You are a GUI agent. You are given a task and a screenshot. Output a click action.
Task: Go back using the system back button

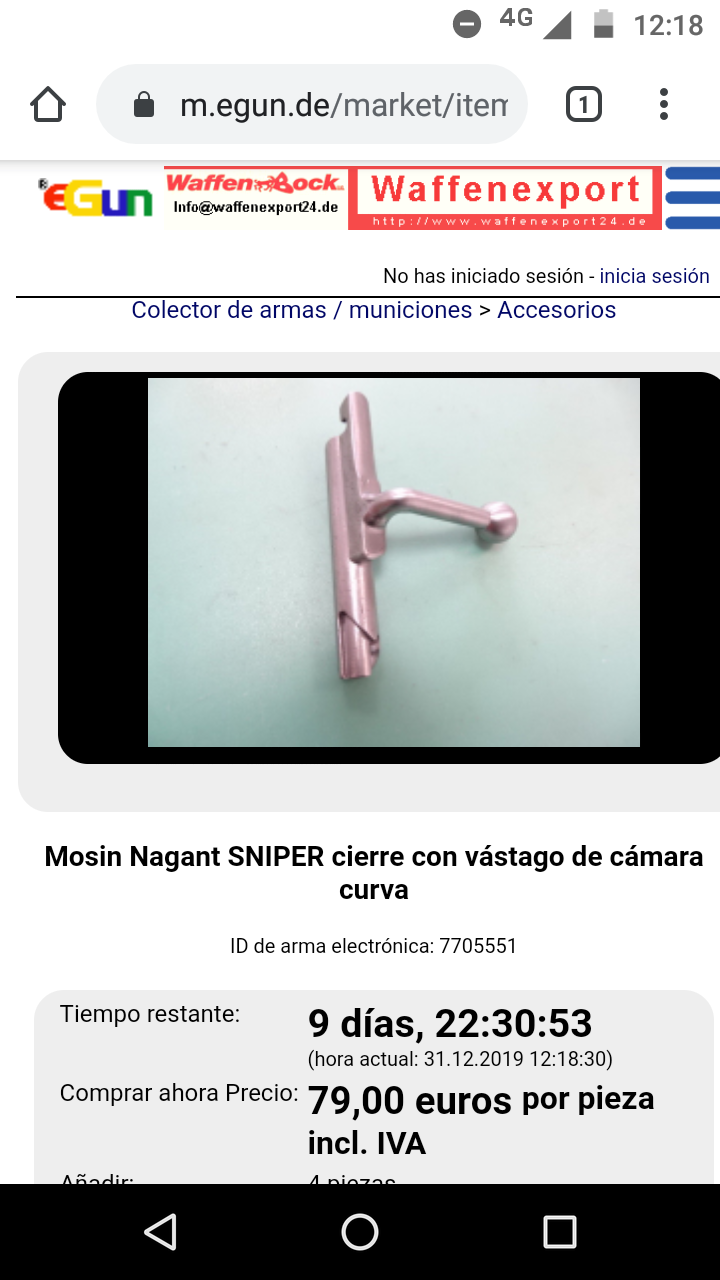click(160, 1232)
